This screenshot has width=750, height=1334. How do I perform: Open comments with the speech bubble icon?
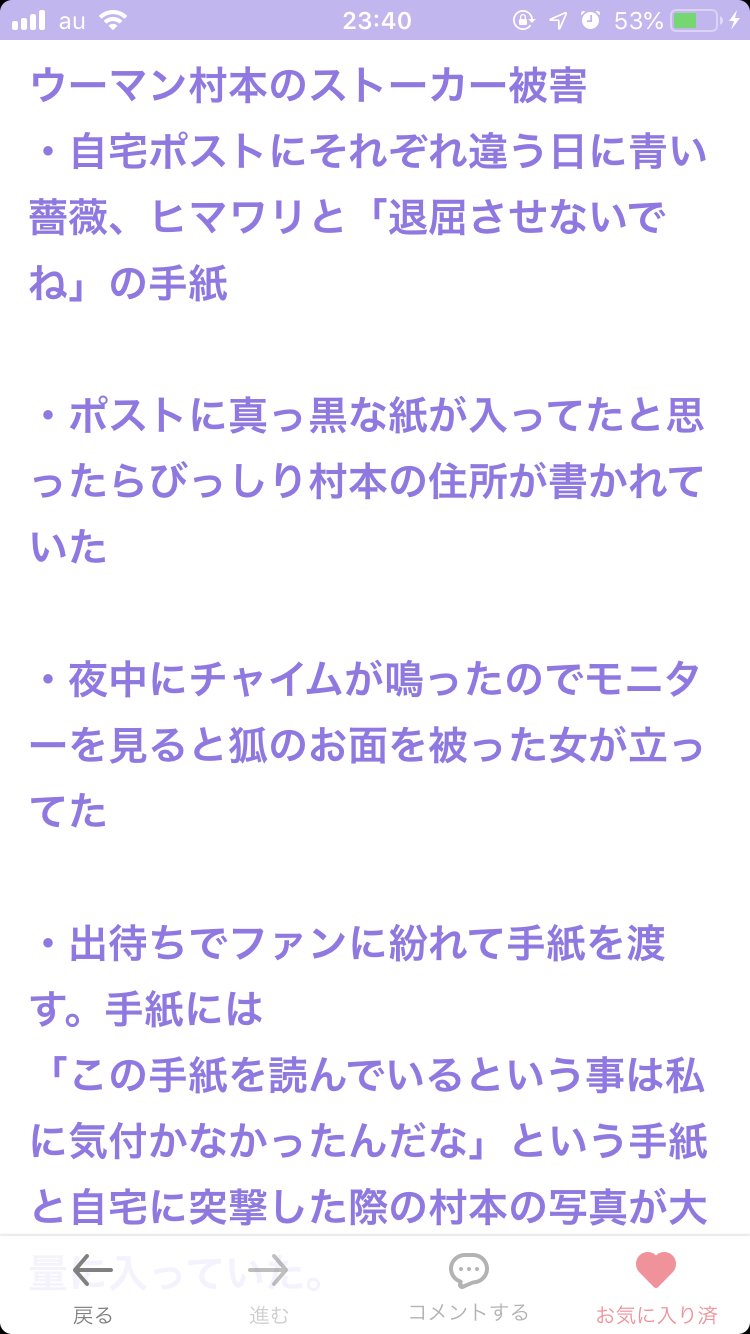[x=469, y=1271]
